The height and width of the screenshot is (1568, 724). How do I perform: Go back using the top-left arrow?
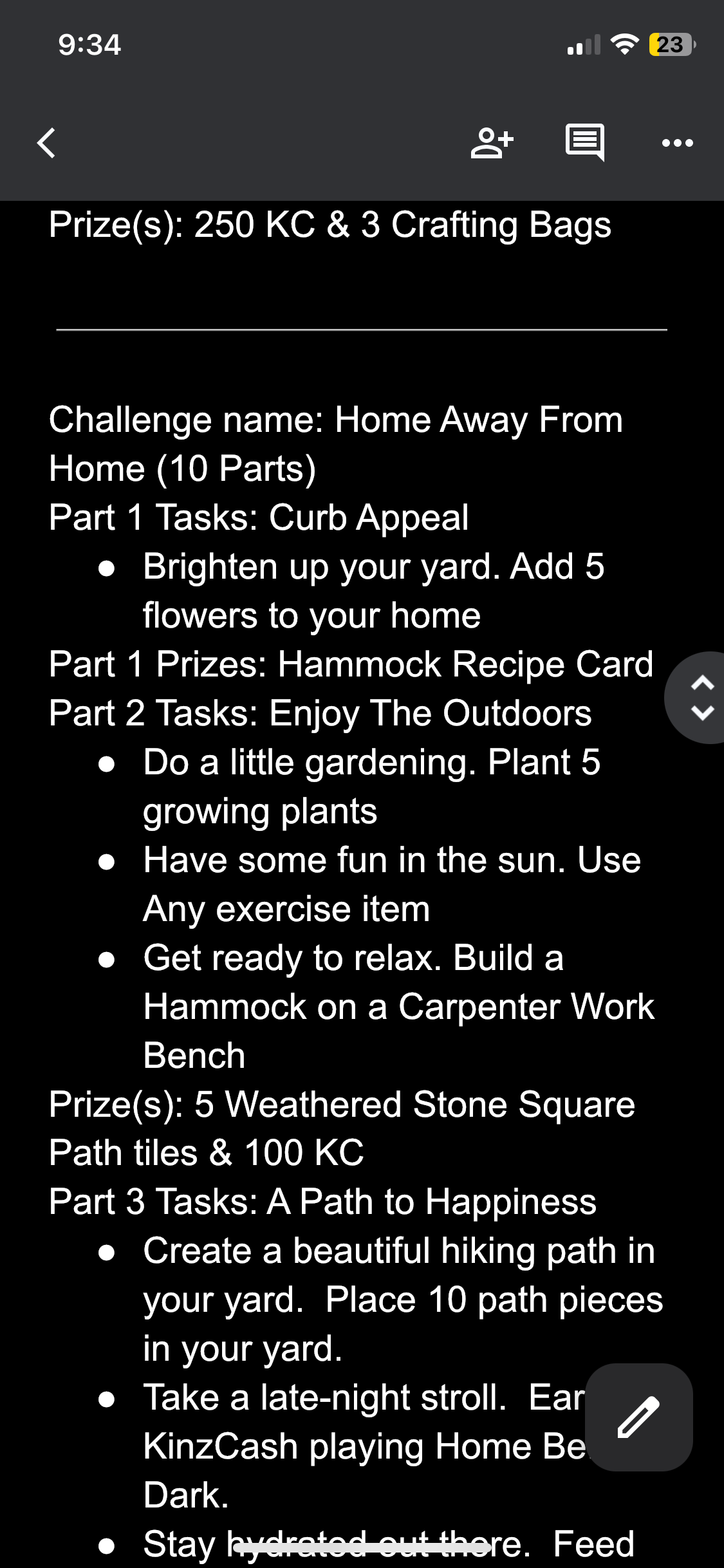(46, 143)
